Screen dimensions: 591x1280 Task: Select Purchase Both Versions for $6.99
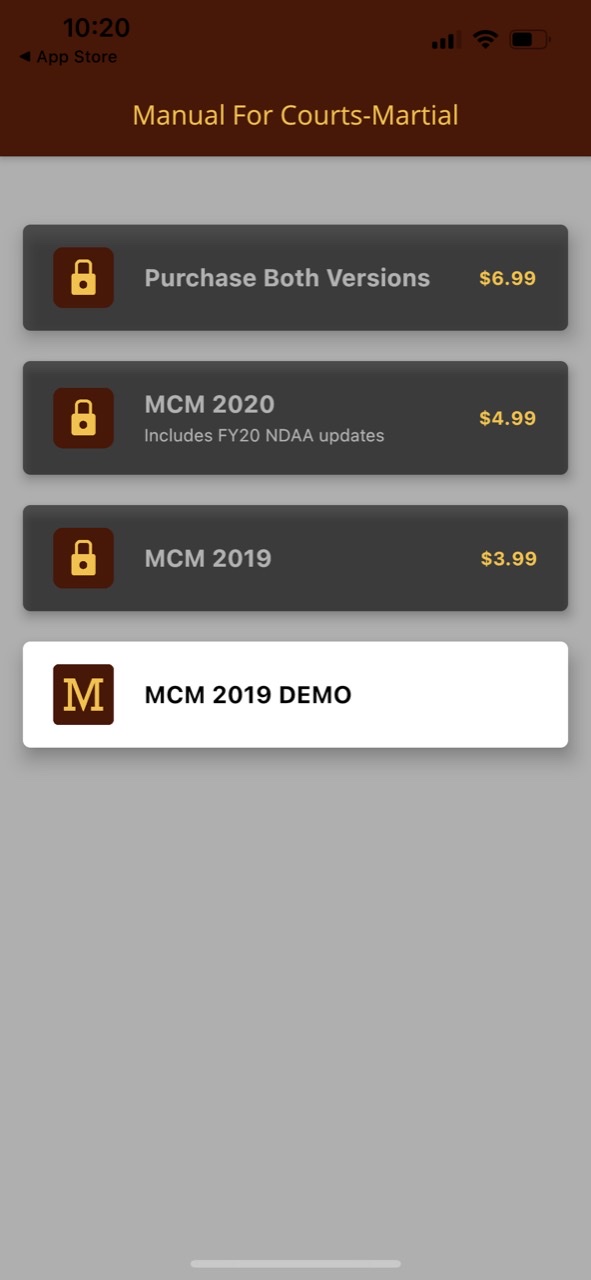pyautogui.click(x=295, y=278)
